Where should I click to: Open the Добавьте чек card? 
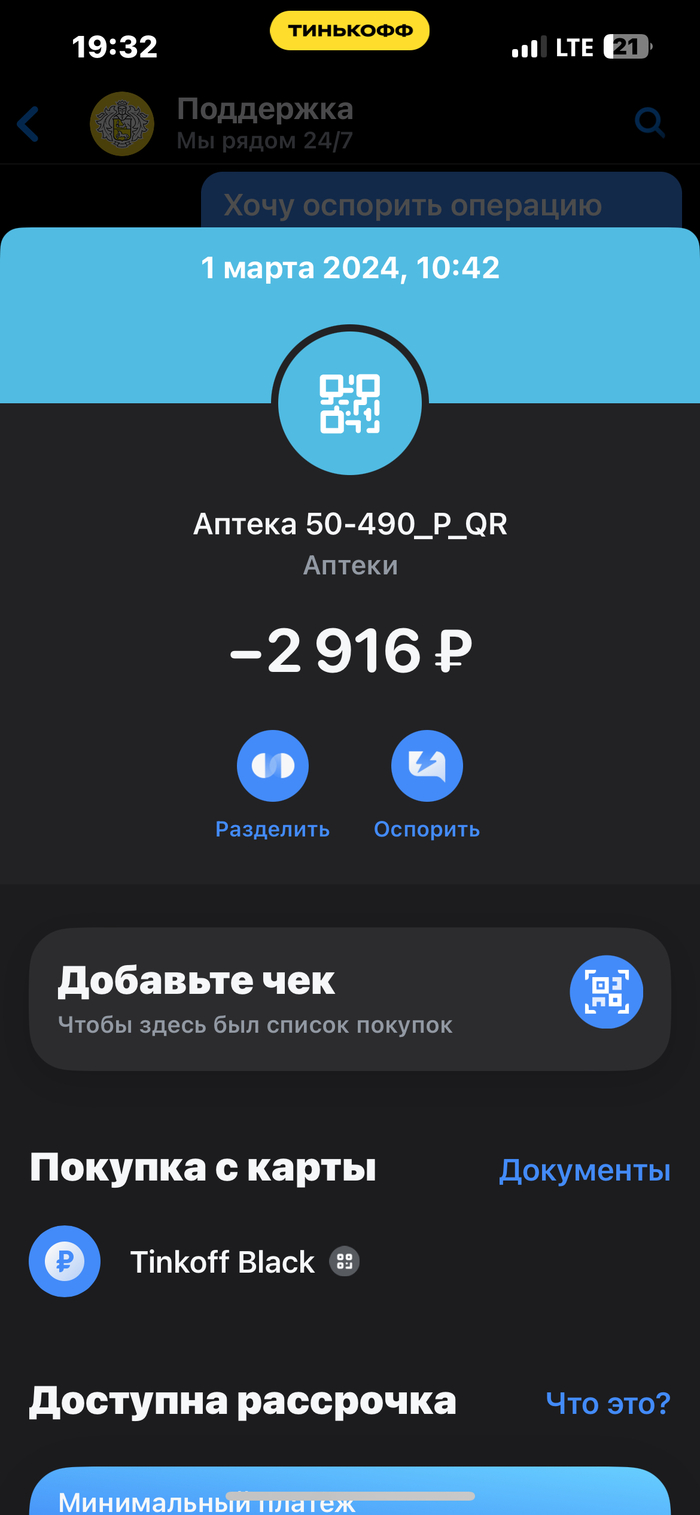[x=300, y=999]
